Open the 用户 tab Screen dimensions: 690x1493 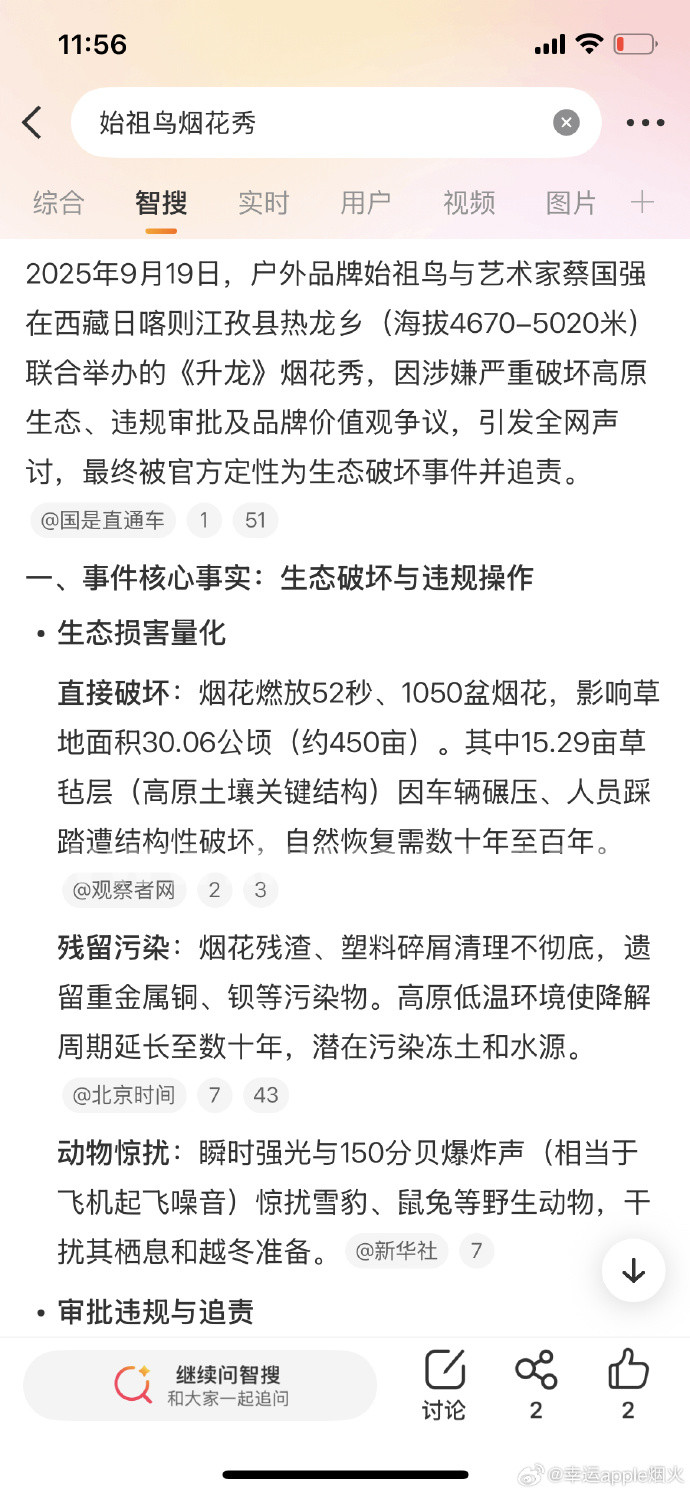pyautogui.click(x=365, y=203)
